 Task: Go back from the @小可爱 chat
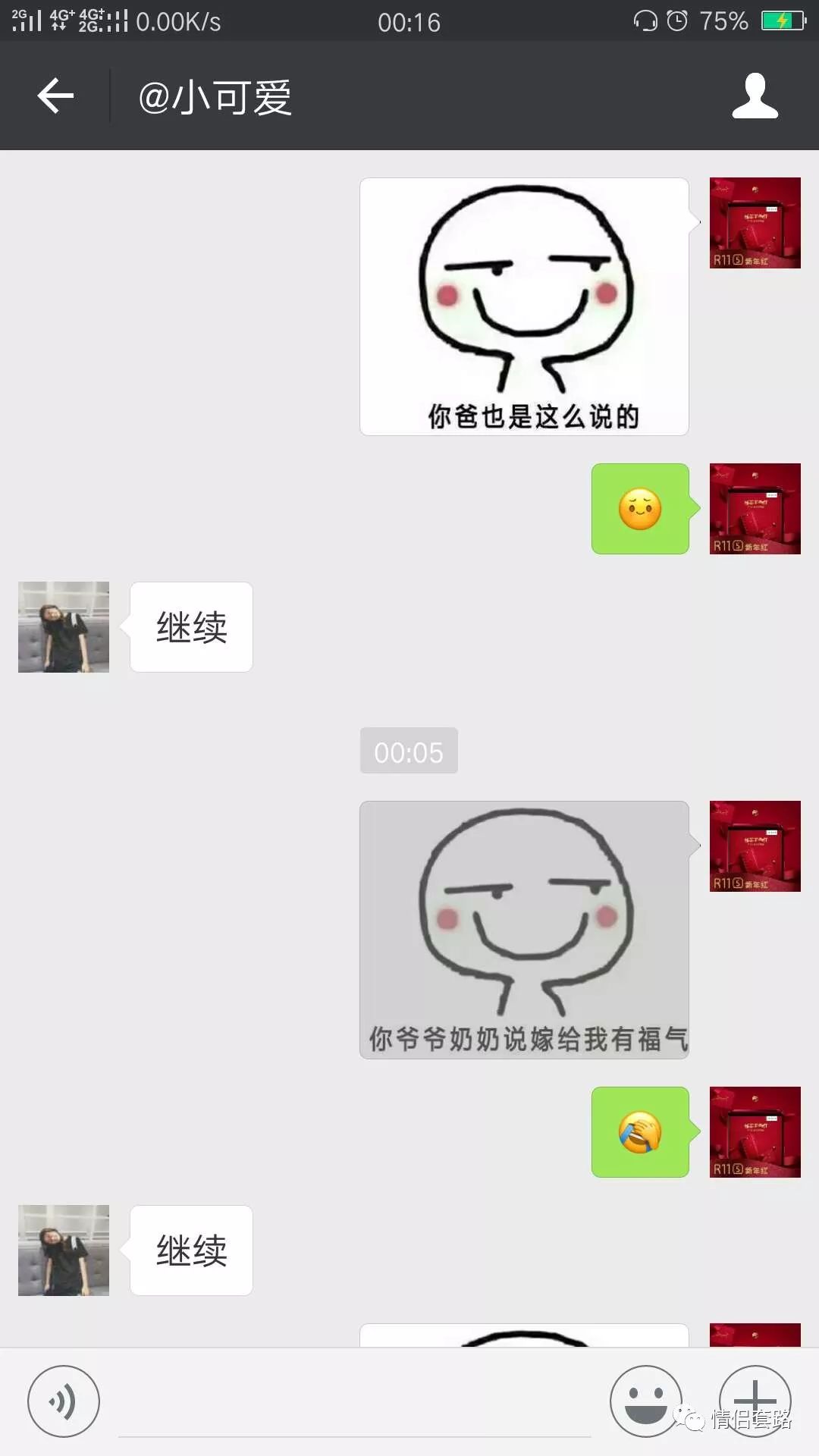55,96
